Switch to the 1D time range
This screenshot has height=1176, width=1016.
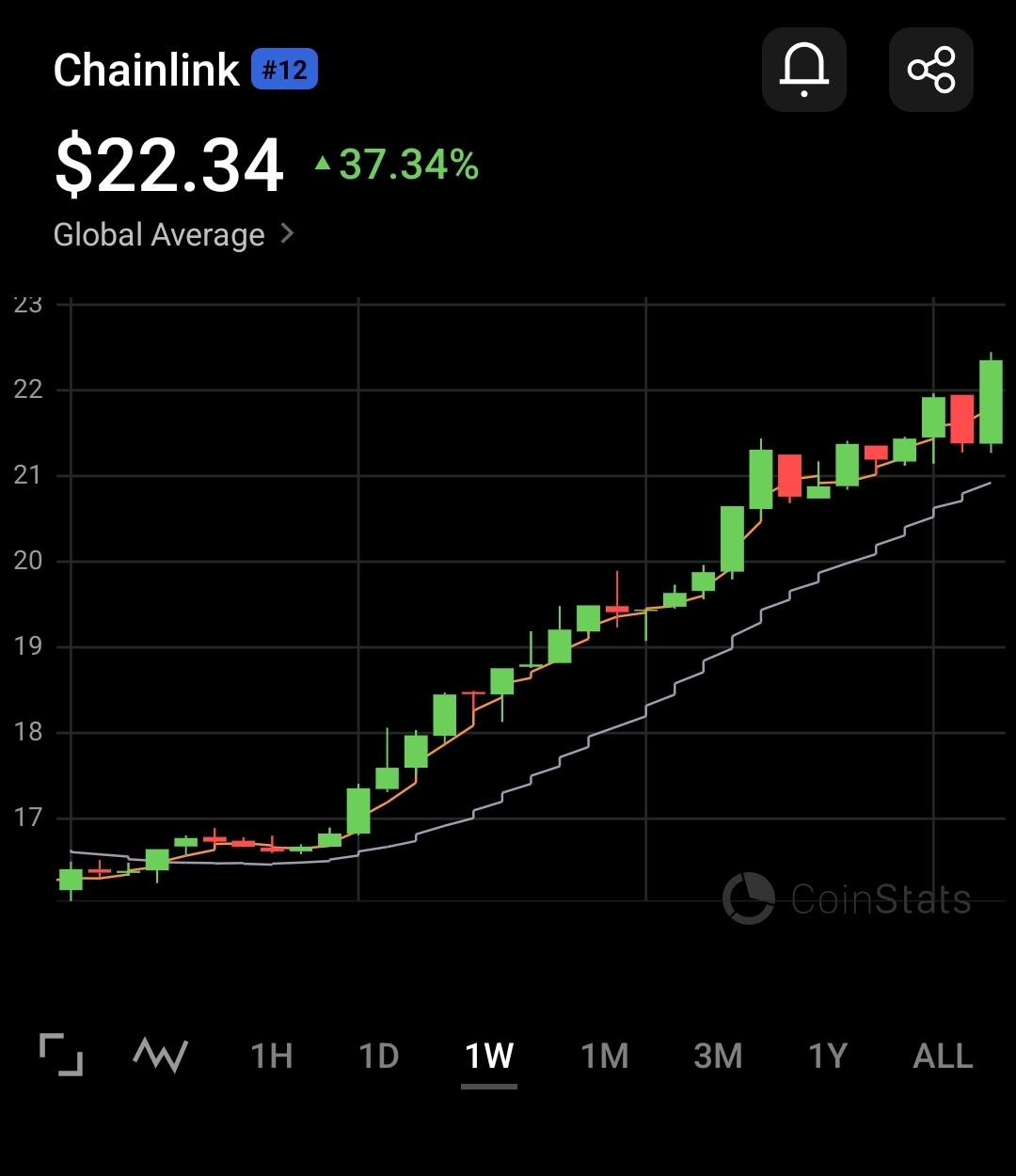[x=379, y=1057]
